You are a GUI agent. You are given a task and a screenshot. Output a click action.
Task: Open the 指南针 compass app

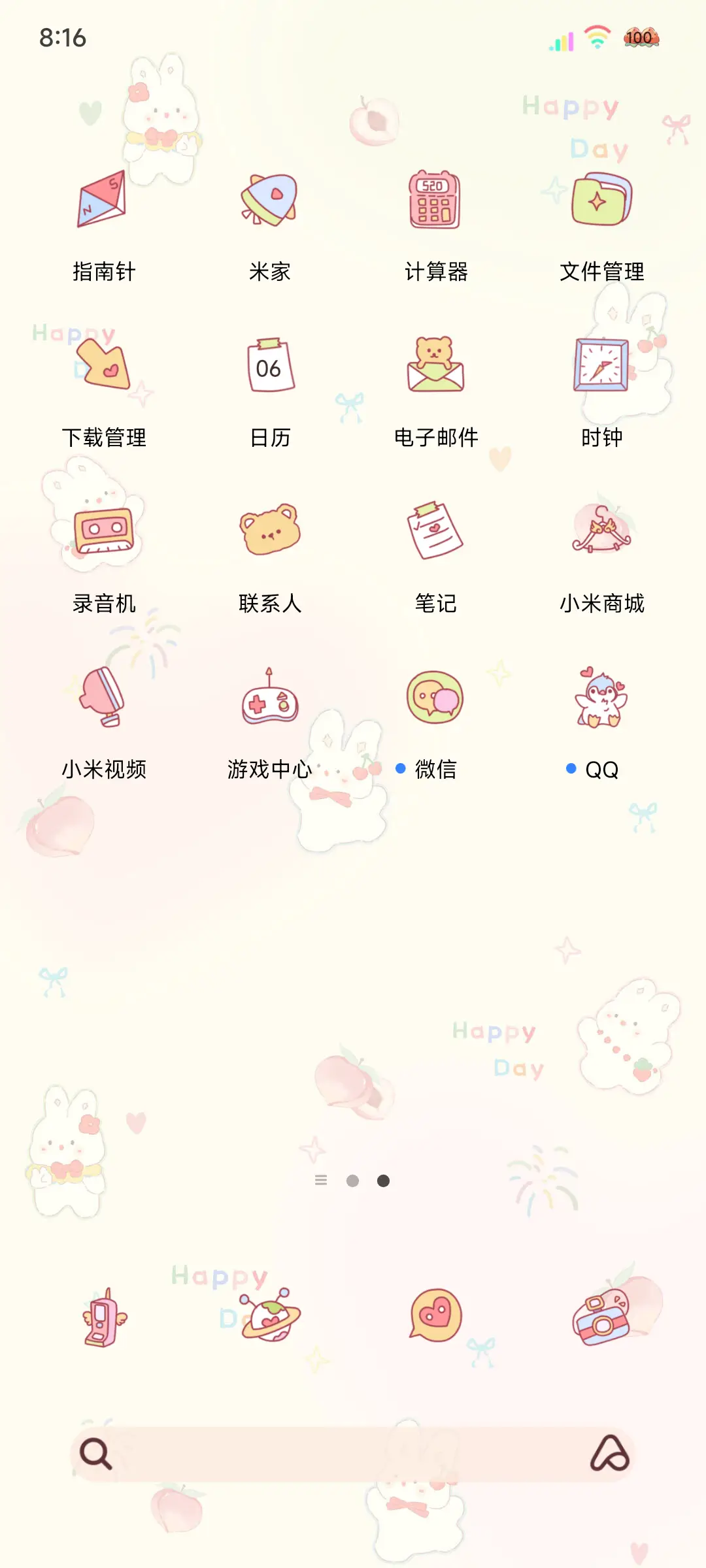pyautogui.click(x=103, y=201)
